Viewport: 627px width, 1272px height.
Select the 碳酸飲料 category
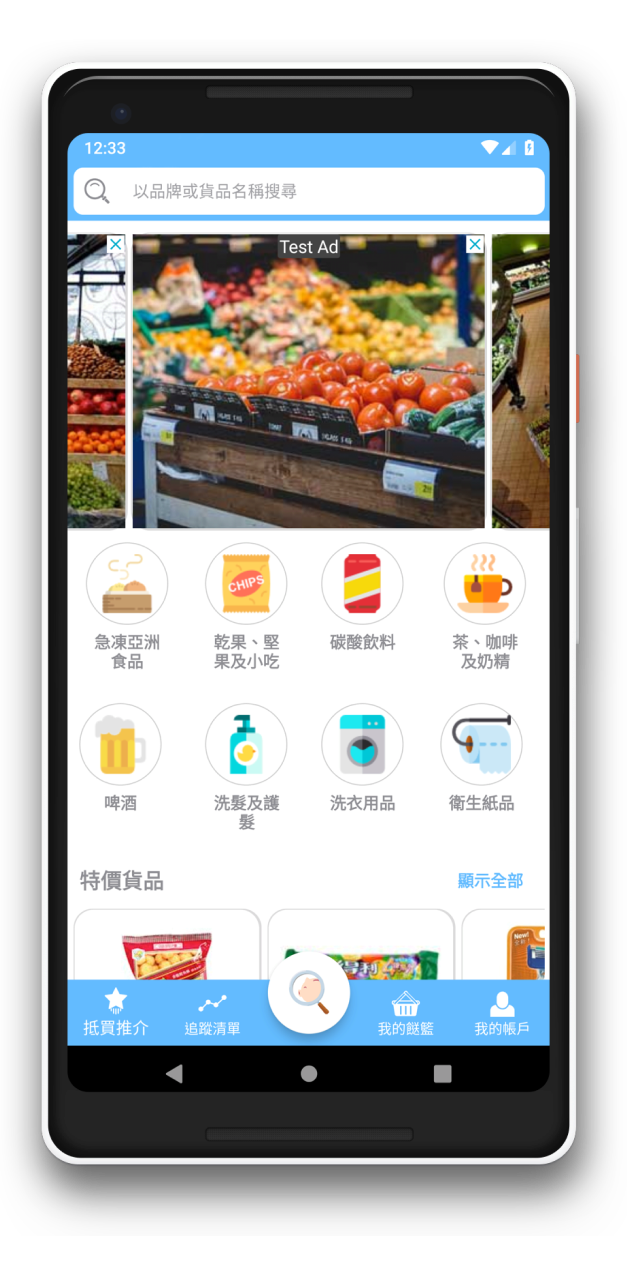pos(362,598)
